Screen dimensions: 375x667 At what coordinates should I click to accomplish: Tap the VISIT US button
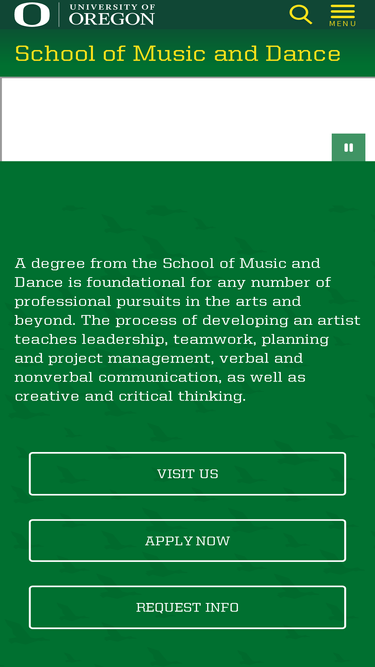pyautogui.click(x=188, y=474)
